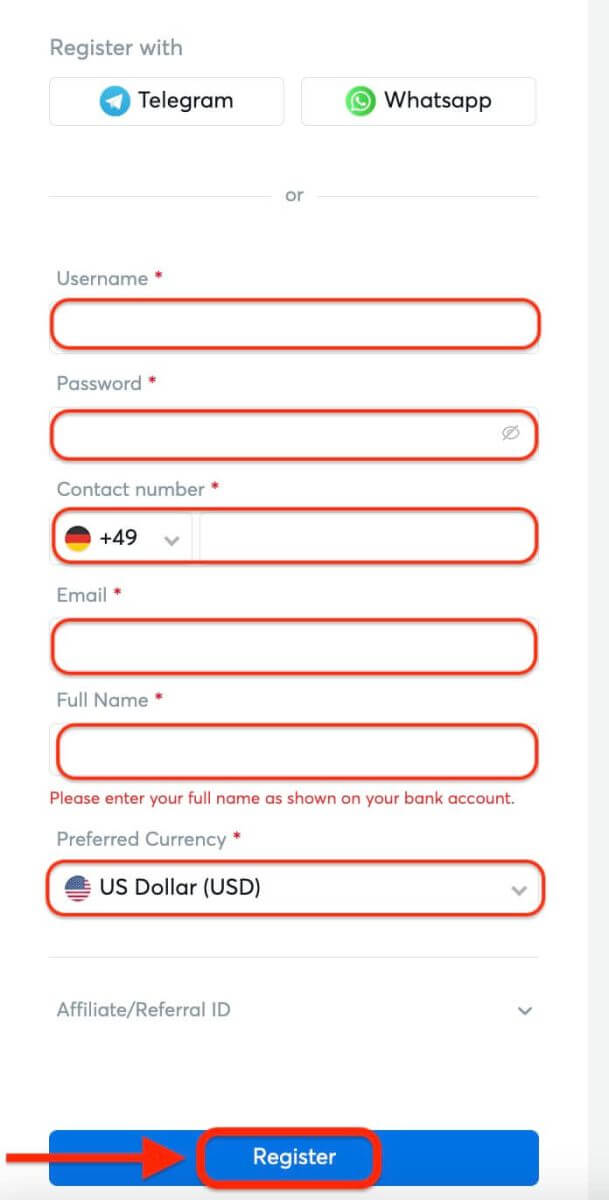Expand the Affiliate/Referral ID section
609x1200 pixels.
tap(294, 1010)
